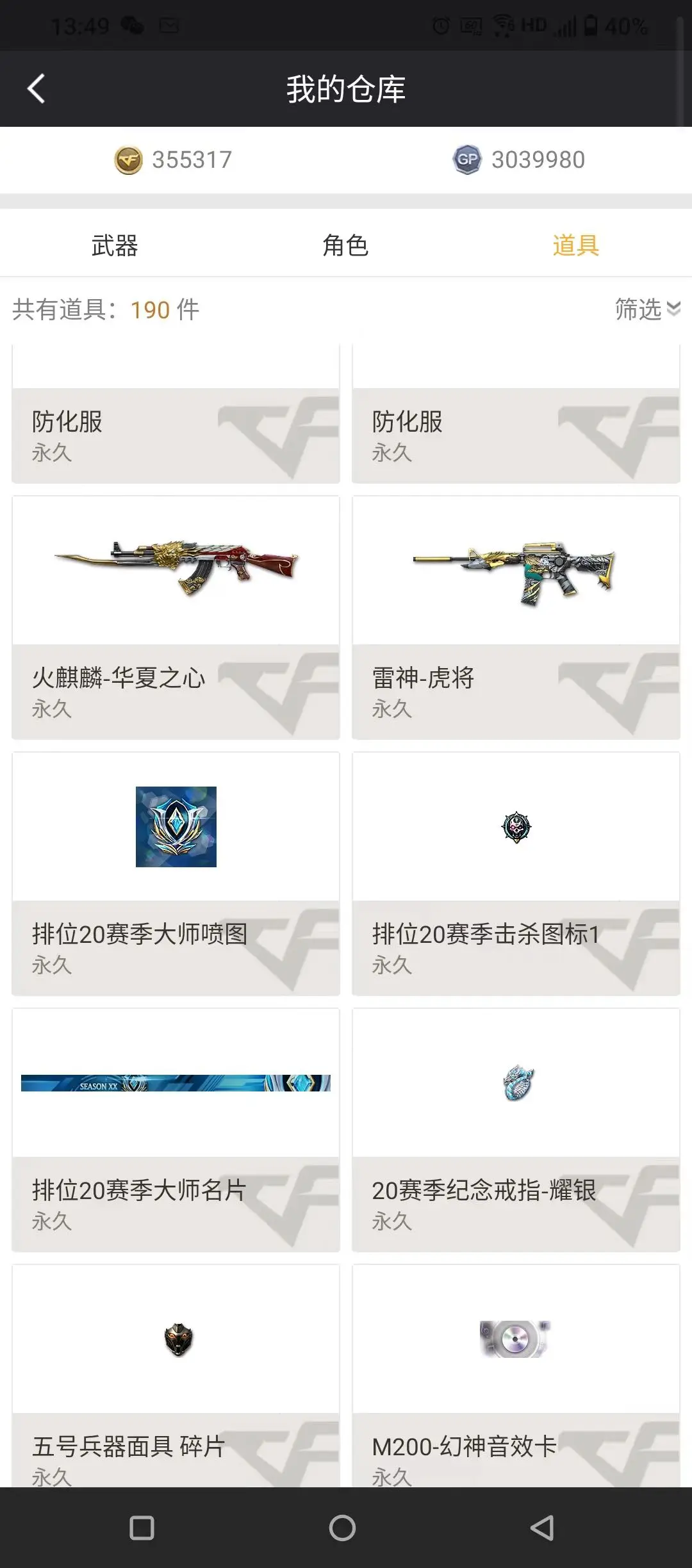This screenshot has height=1568, width=692.
Task: Select the 道具 tab
Action: coord(576,245)
